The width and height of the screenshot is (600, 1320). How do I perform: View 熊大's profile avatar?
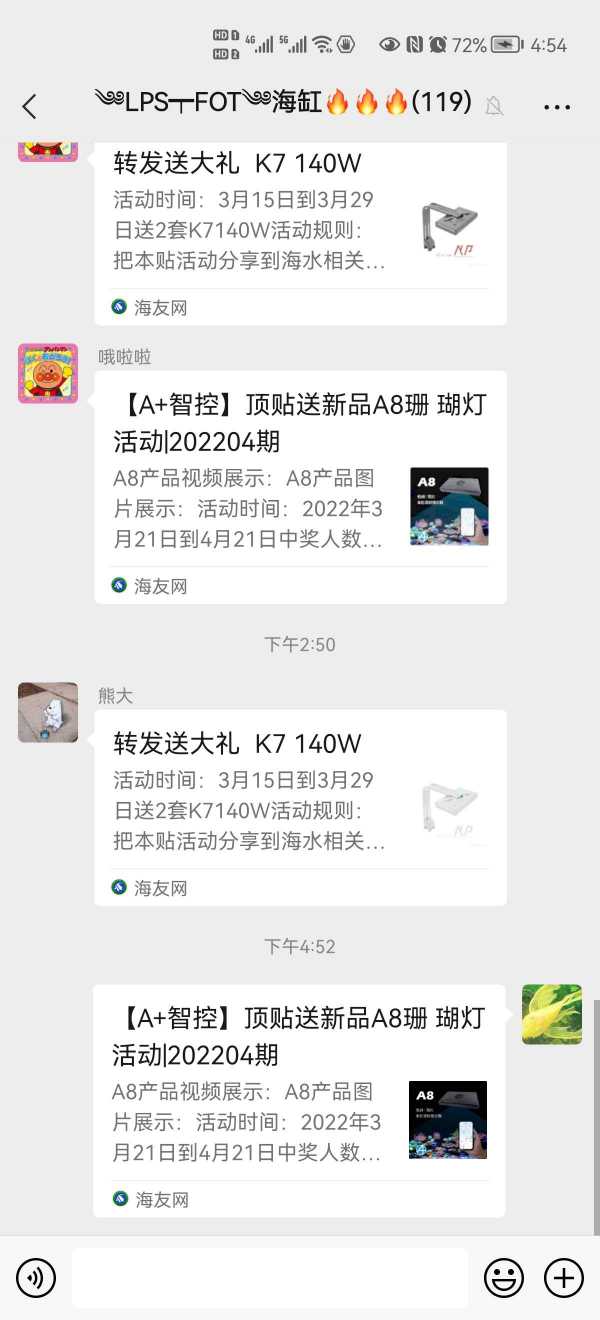tap(48, 713)
